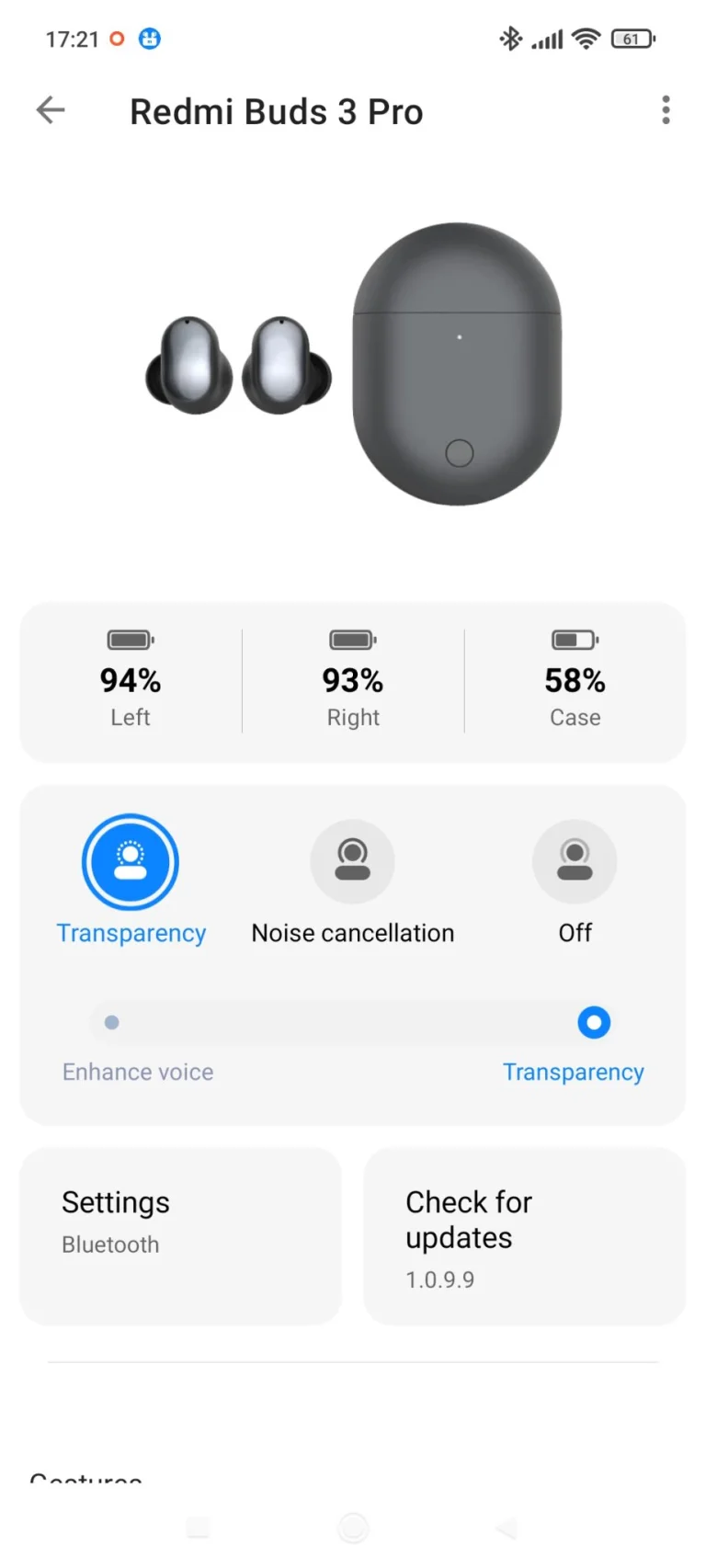Adjust the transparency level slider
The height and width of the screenshot is (1568, 706).
[353, 1022]
